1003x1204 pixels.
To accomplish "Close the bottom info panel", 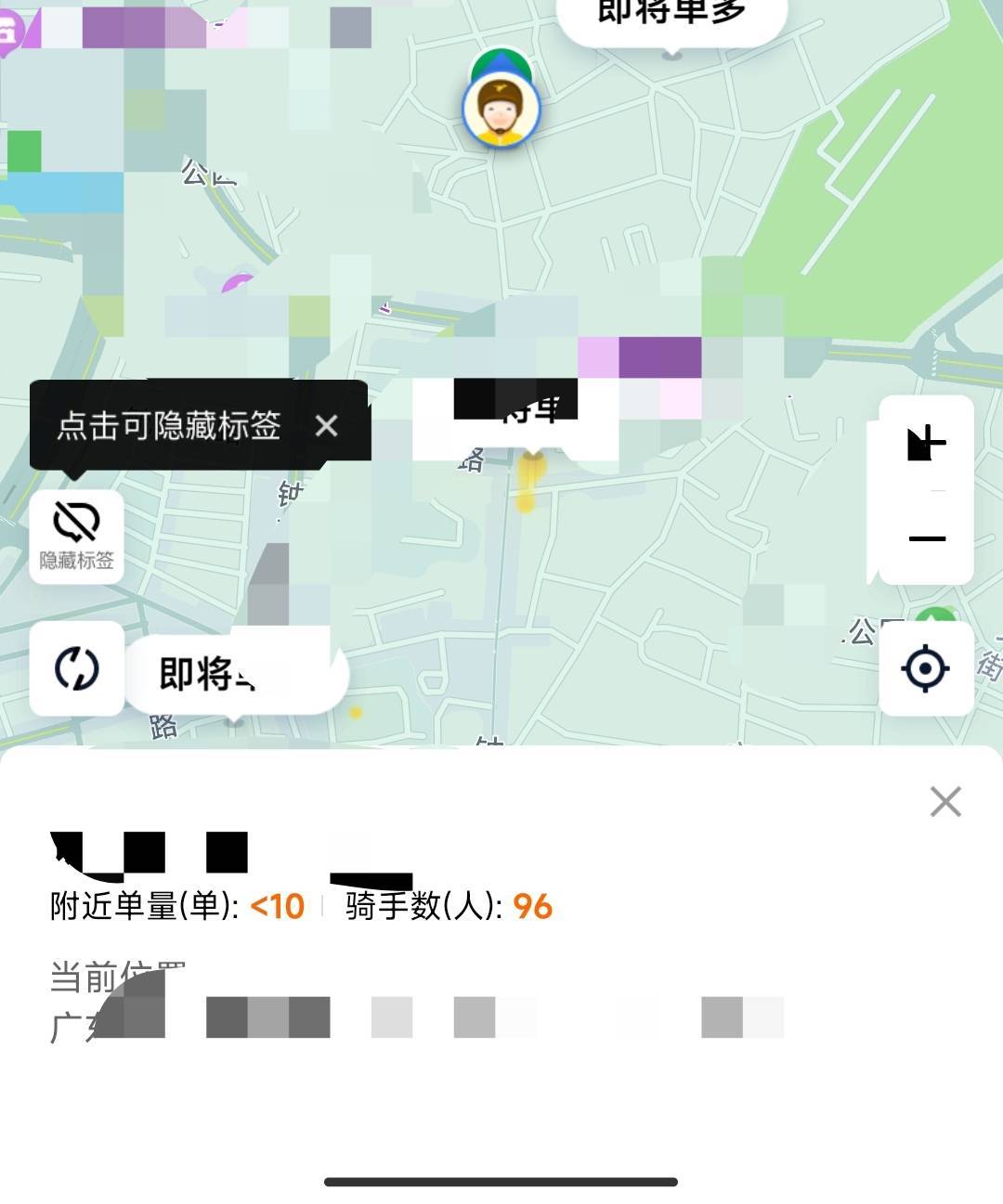I will coord(945,801).
